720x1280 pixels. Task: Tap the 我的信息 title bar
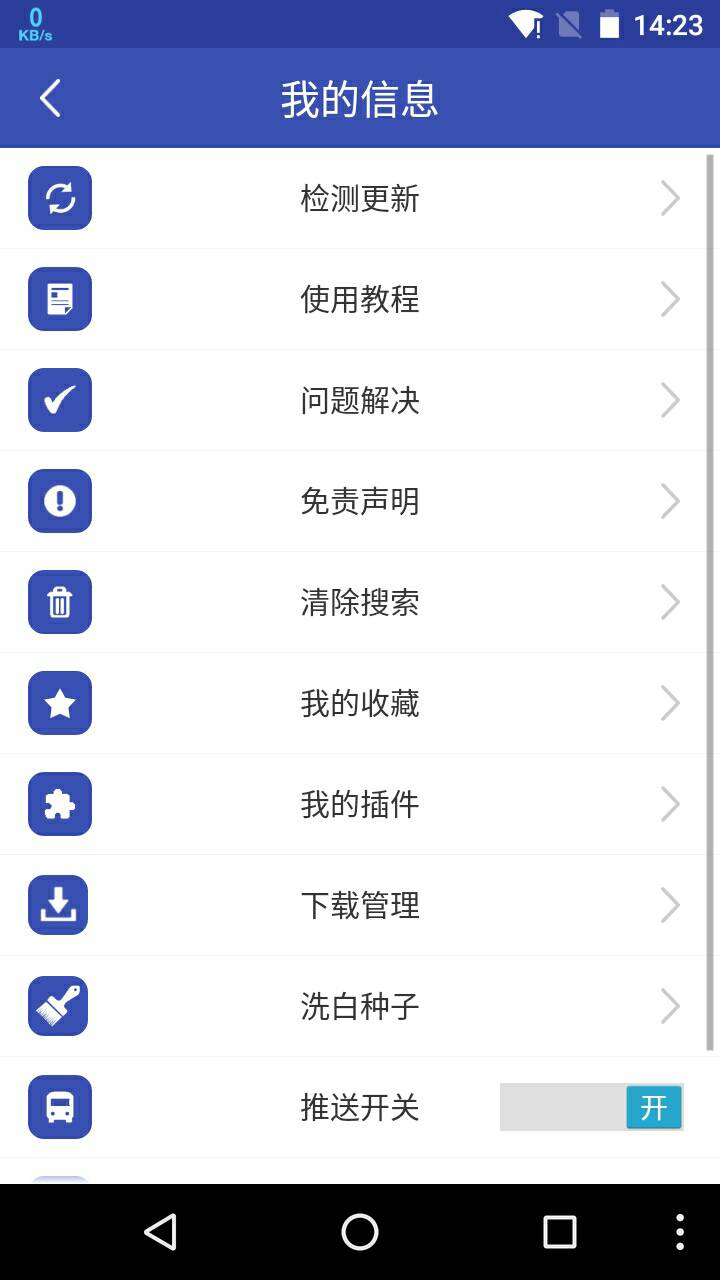(x=360, y=97)
